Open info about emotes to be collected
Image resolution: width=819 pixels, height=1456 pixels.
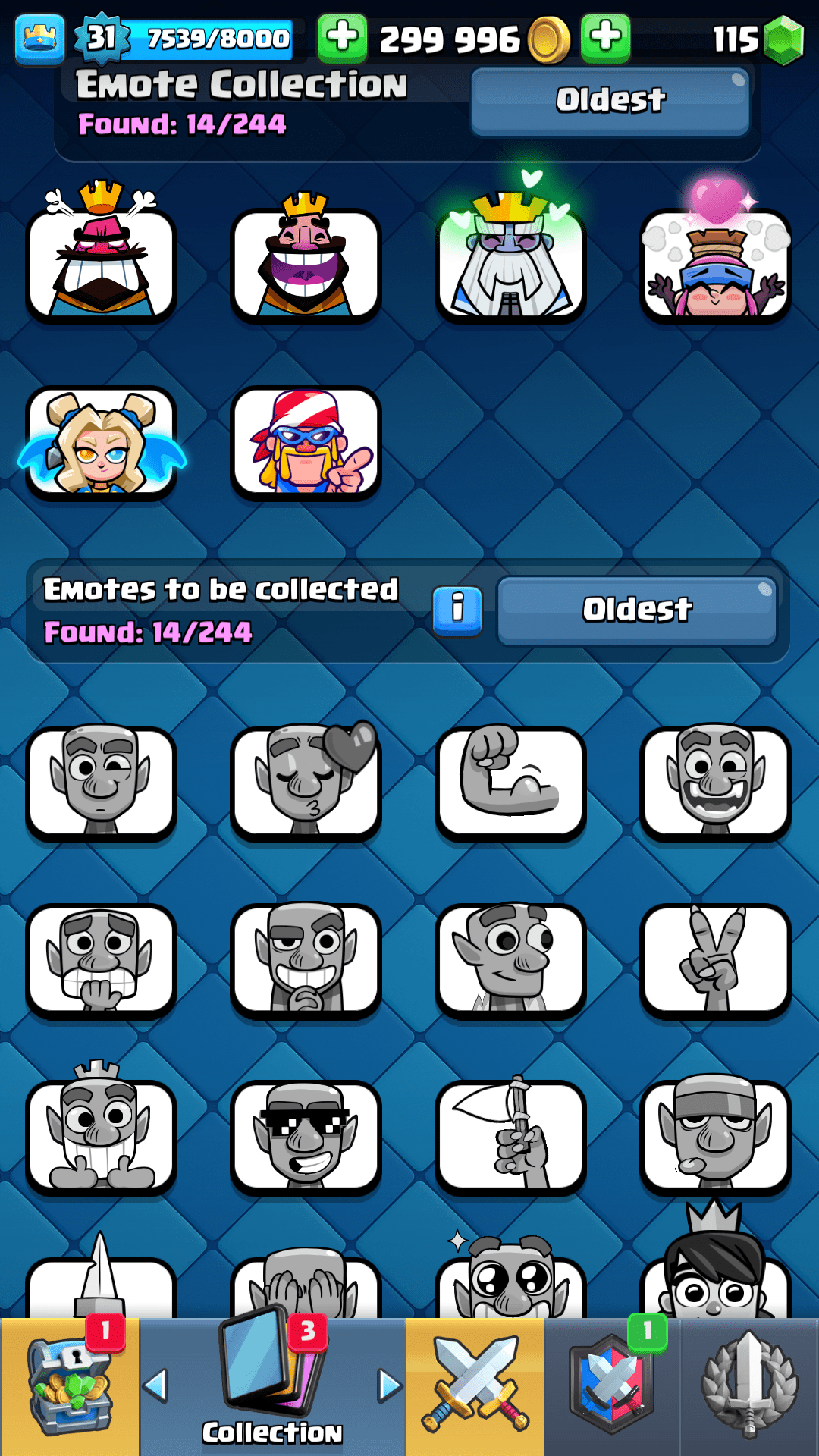pyautogui.click(x=457, y=610)
